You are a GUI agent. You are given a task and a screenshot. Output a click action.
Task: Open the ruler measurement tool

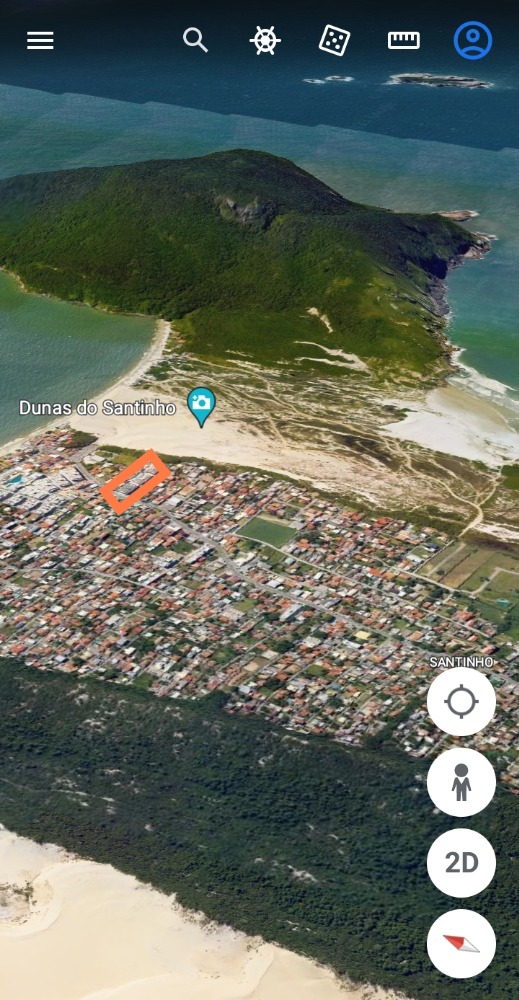[404, 41]
